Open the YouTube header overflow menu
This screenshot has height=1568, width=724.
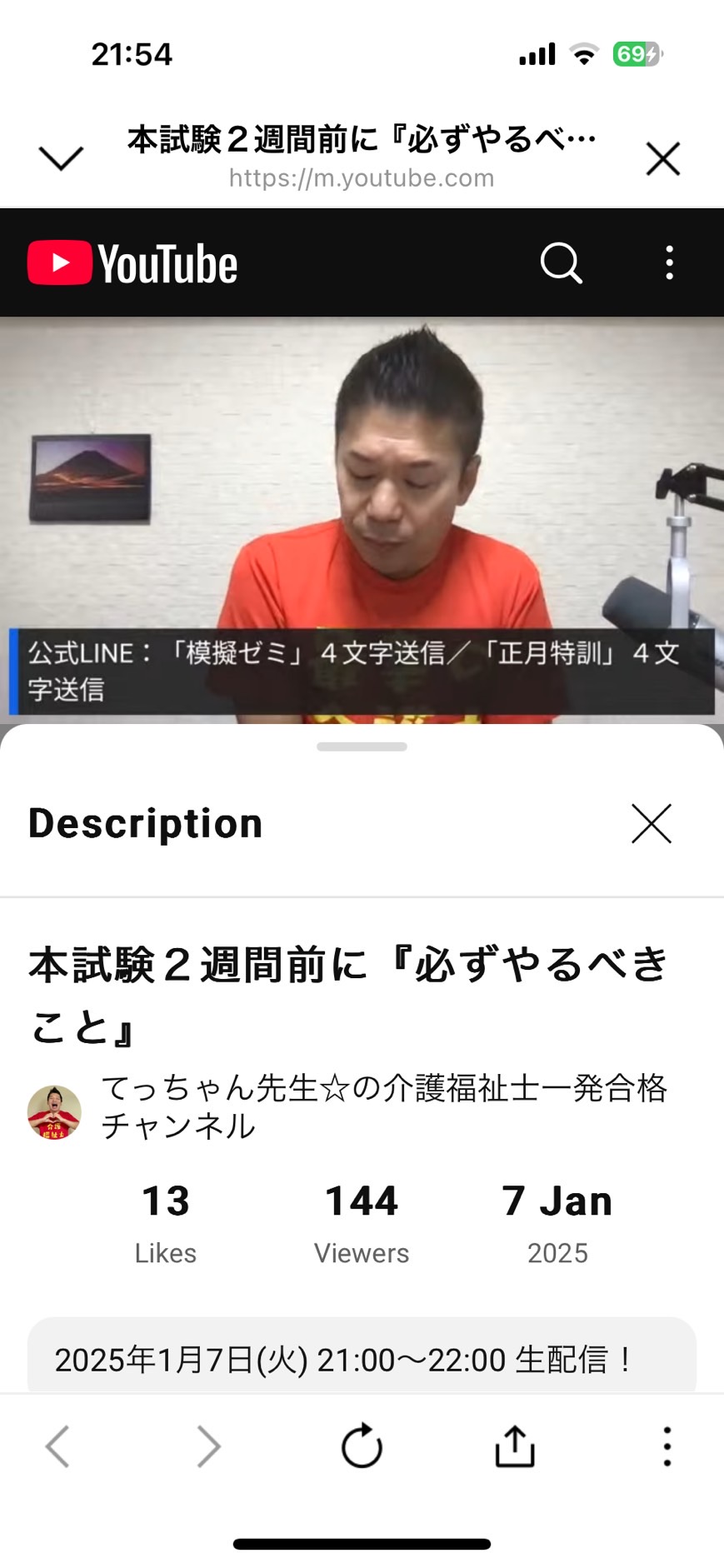669,263
